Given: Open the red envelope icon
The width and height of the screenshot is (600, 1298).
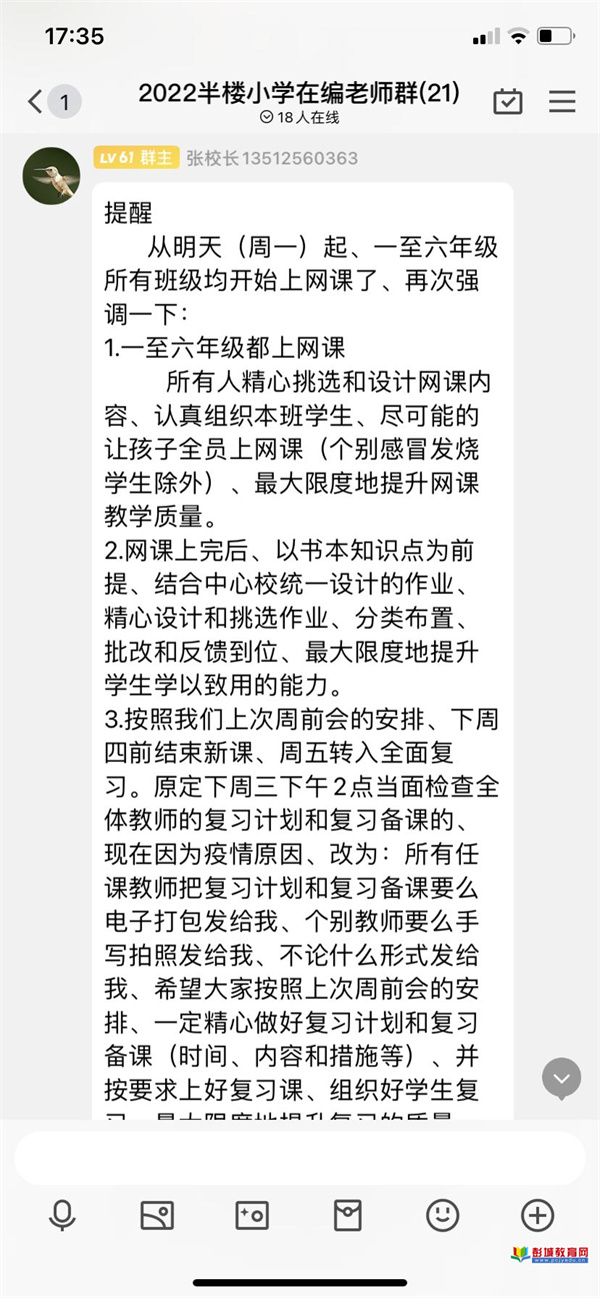Looking at the screenshot, I should pos(347,1215).
